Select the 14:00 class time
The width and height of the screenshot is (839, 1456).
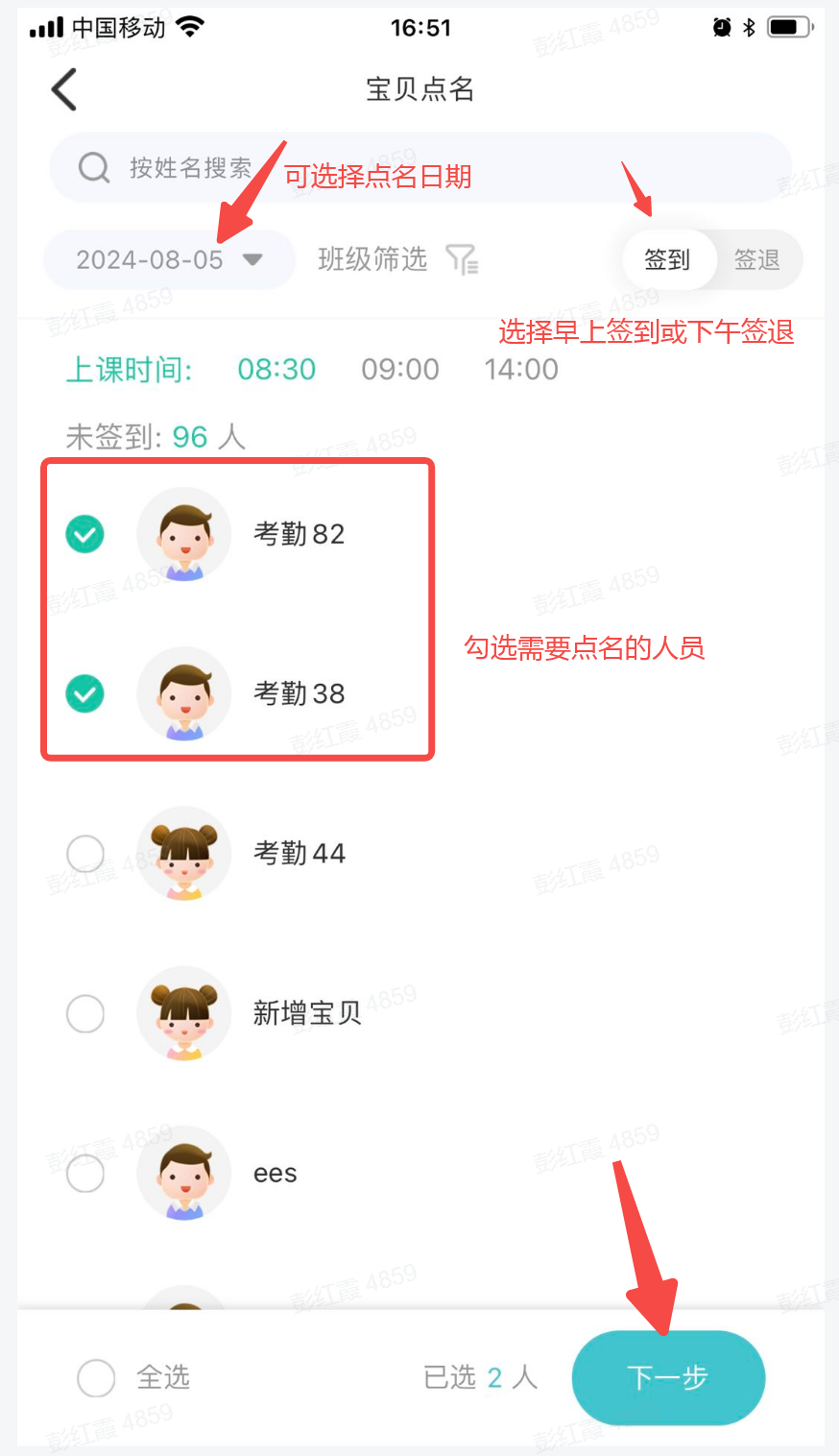pos(521,370)
